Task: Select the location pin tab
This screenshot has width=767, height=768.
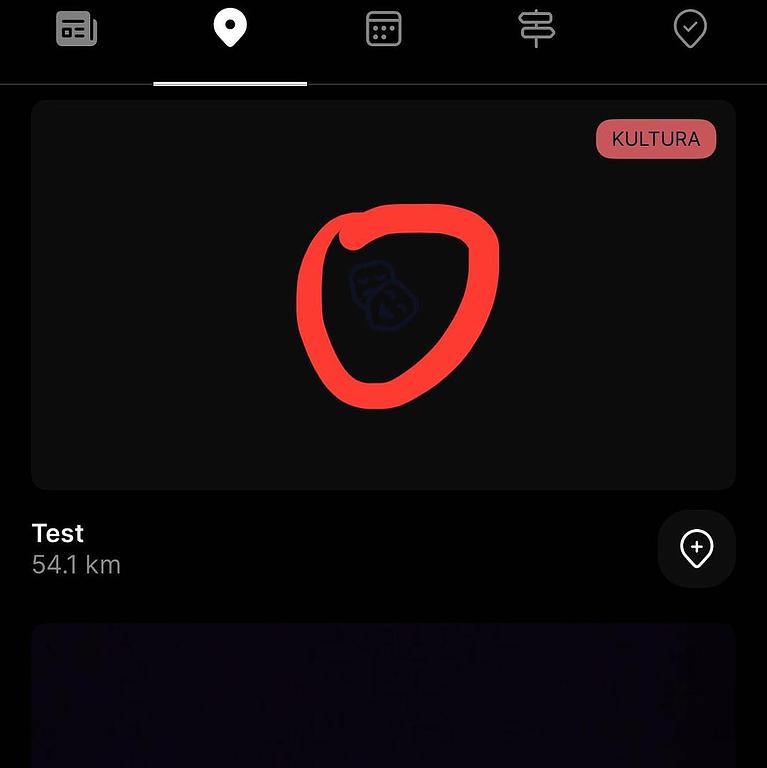Action: [x=230, y=29]
